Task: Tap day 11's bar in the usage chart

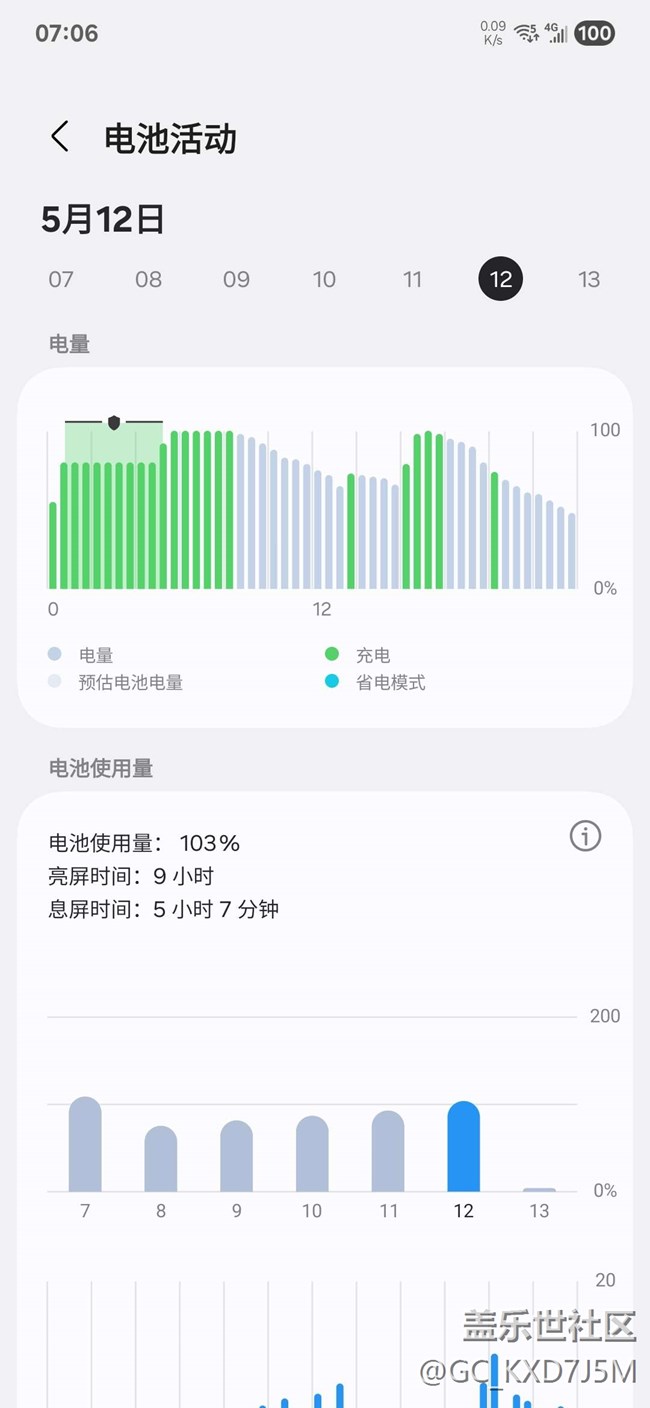Action: (x=388, y=1152)
